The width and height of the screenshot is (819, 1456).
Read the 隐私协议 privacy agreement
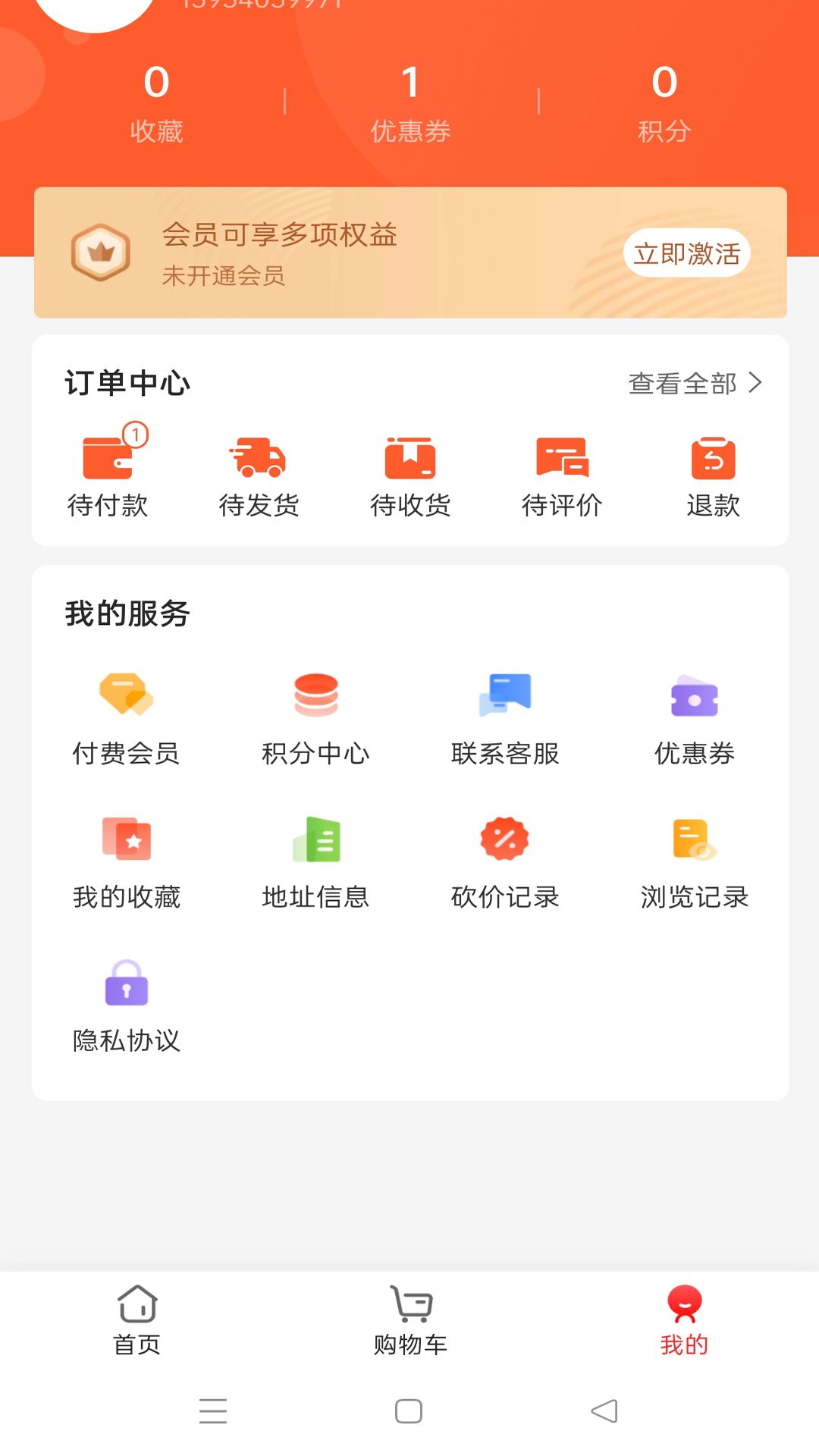pyautogui.click(x=126, y=1006)
